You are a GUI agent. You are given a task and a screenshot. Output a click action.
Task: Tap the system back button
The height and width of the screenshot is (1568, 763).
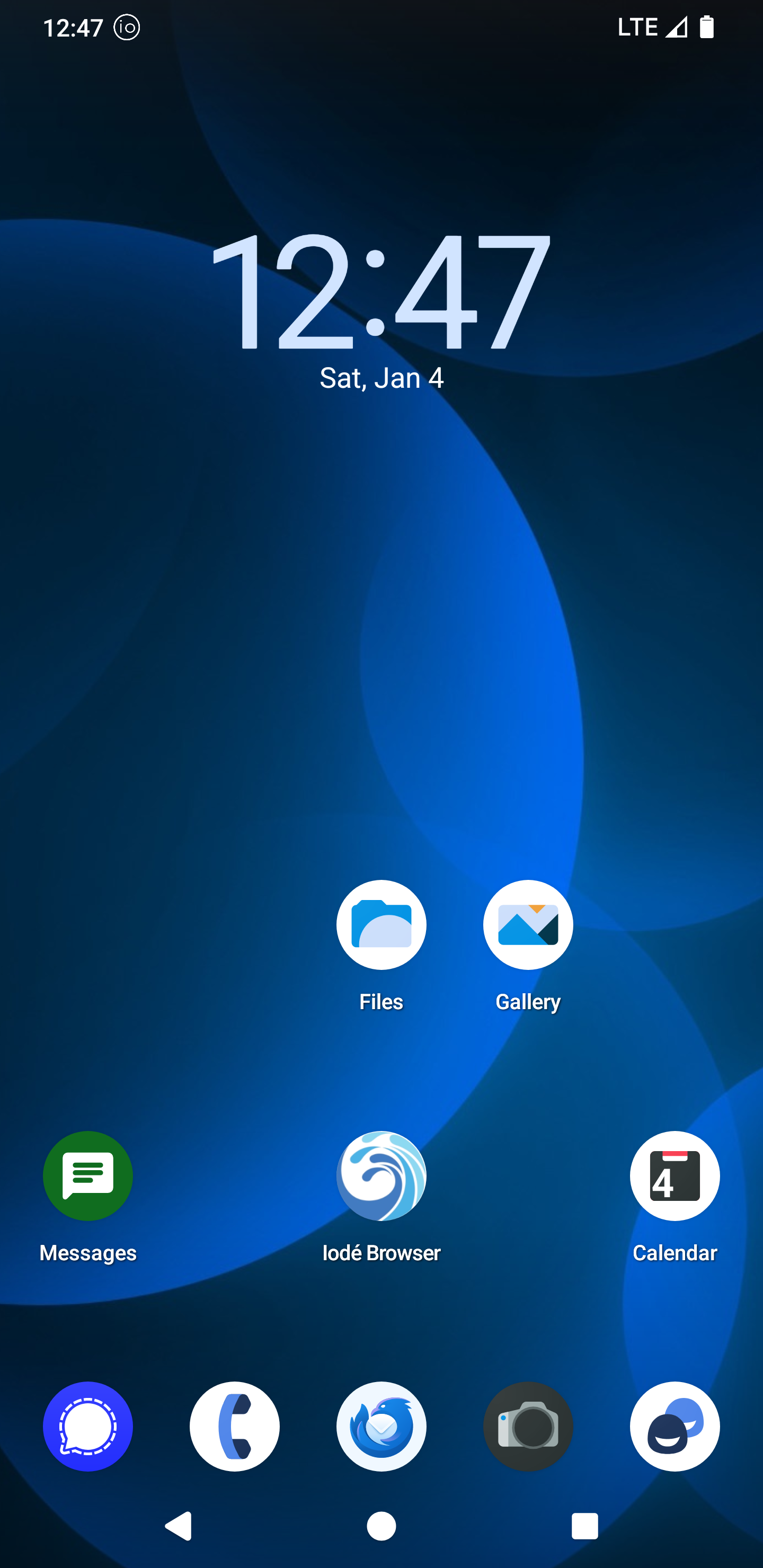pos(179,1526)
